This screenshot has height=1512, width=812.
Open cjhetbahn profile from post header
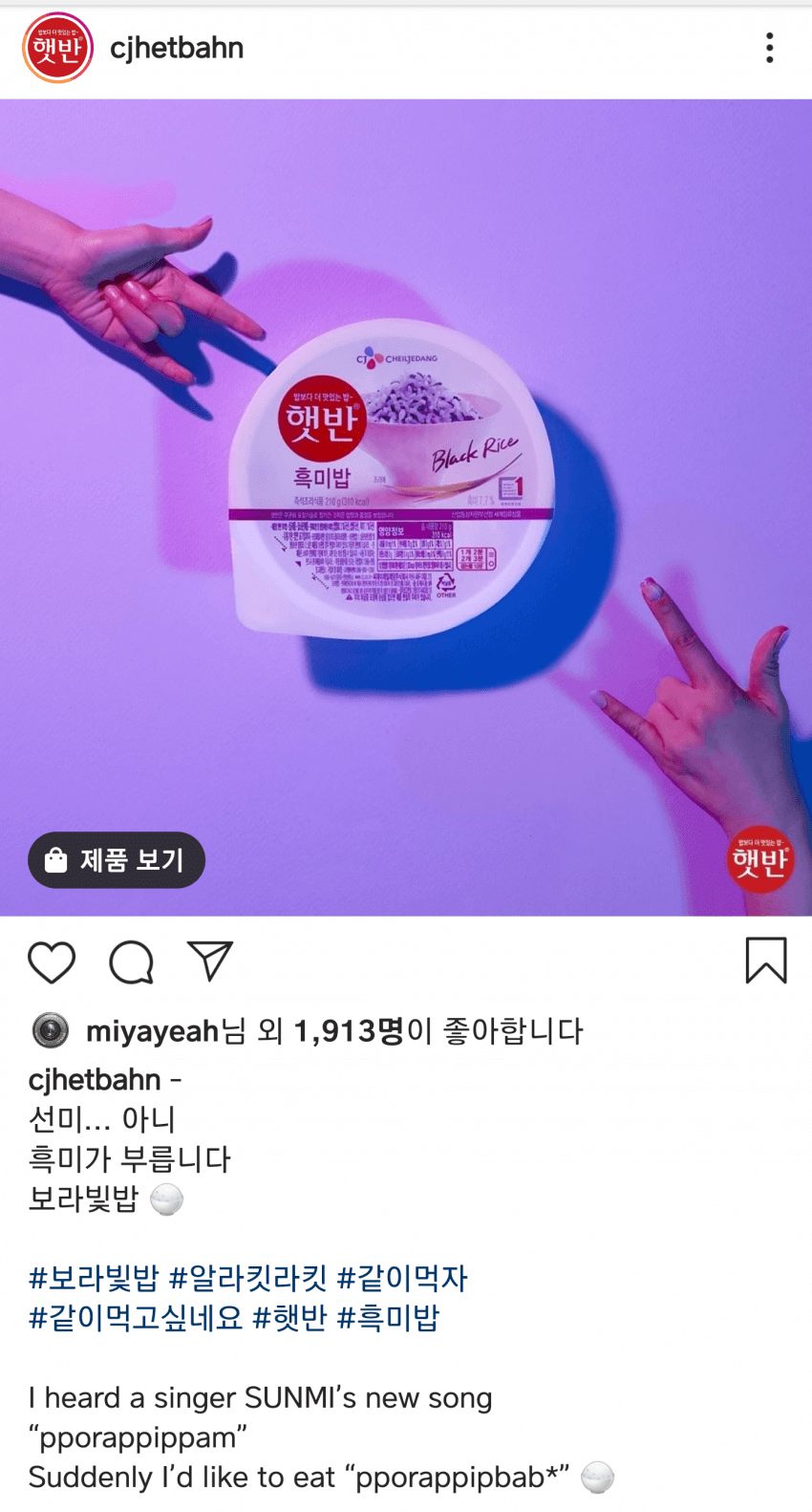coord(177,48)
